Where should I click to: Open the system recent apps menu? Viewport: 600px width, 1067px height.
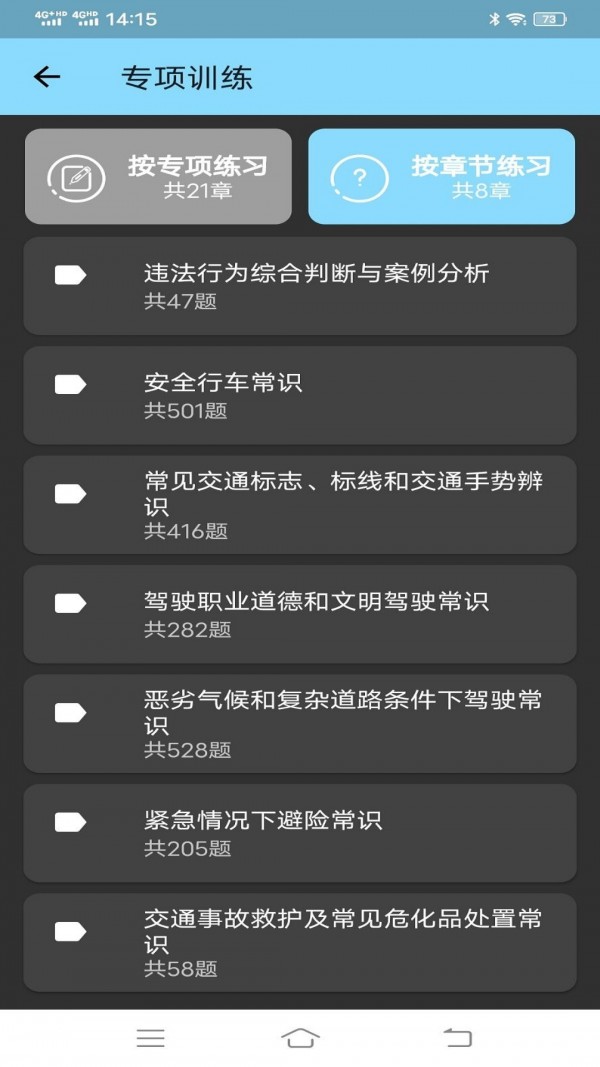point(150,1038)
